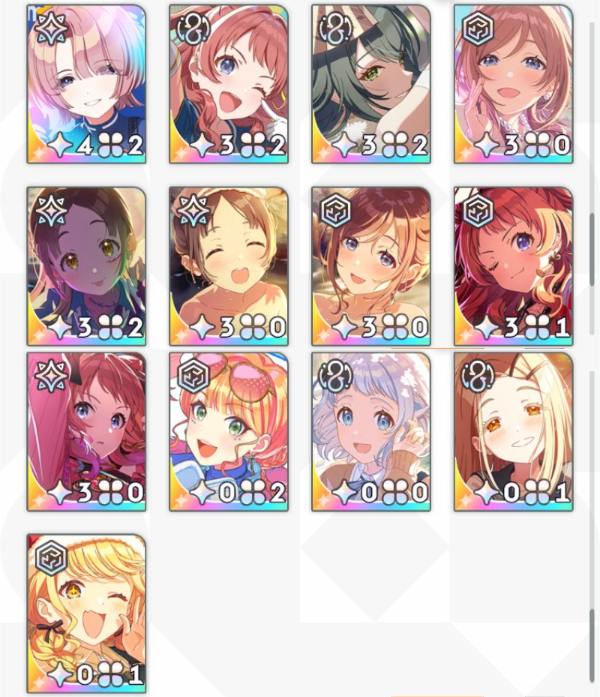Select the pale blonde girl card with hair clip
Image resolution: width=600 pixels, height=697 pixels.
coord(513,431)
